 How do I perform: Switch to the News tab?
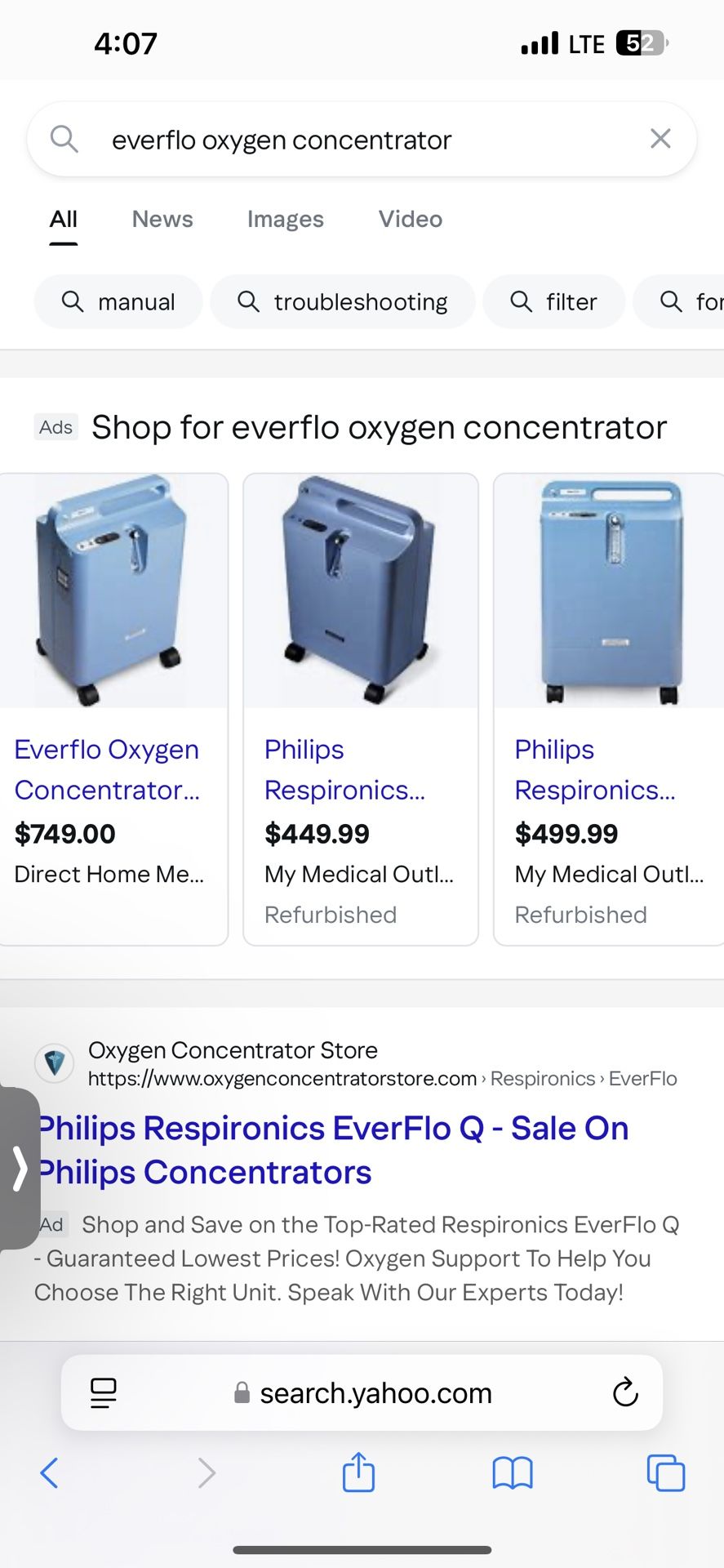pos(162,219)
